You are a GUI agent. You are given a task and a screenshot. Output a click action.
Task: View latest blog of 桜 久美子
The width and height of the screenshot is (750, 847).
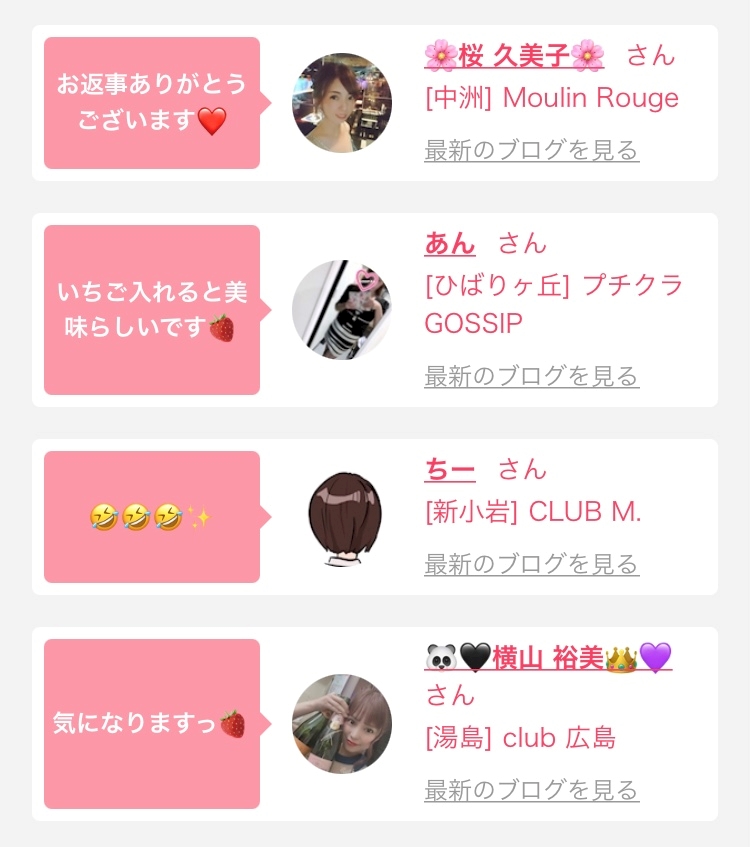(532, 150)
